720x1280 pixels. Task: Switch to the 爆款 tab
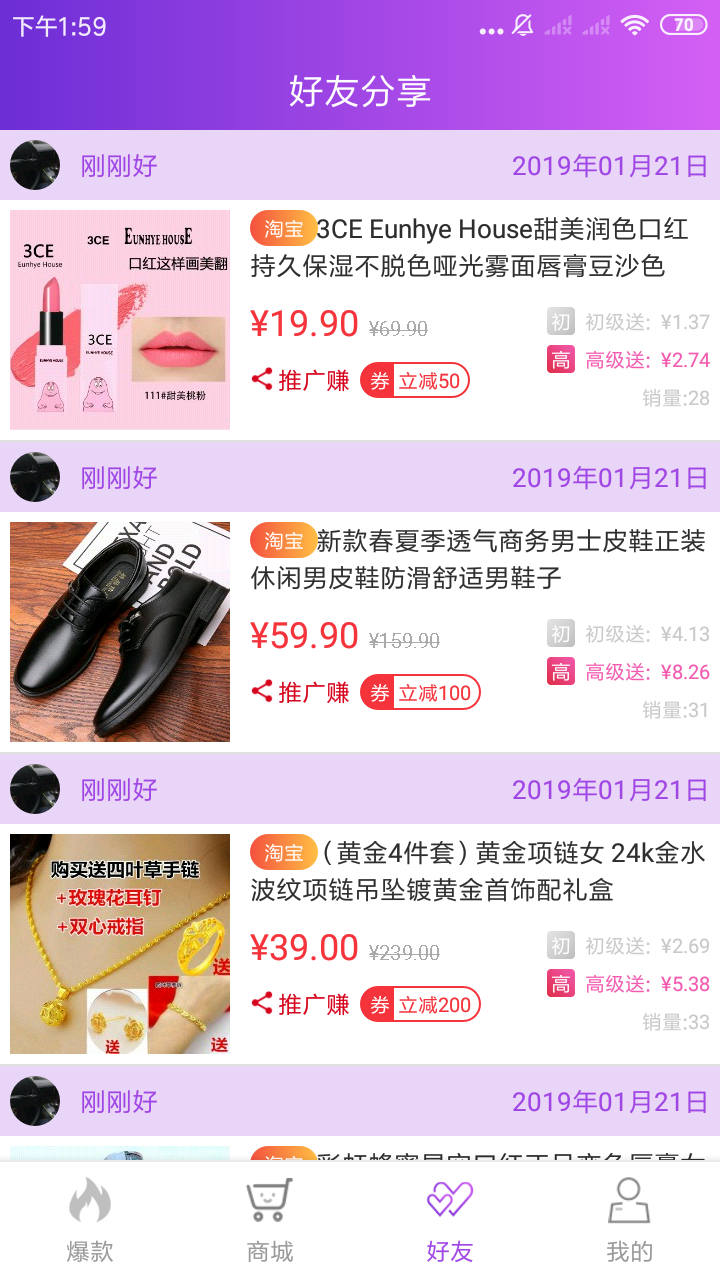90,1220
